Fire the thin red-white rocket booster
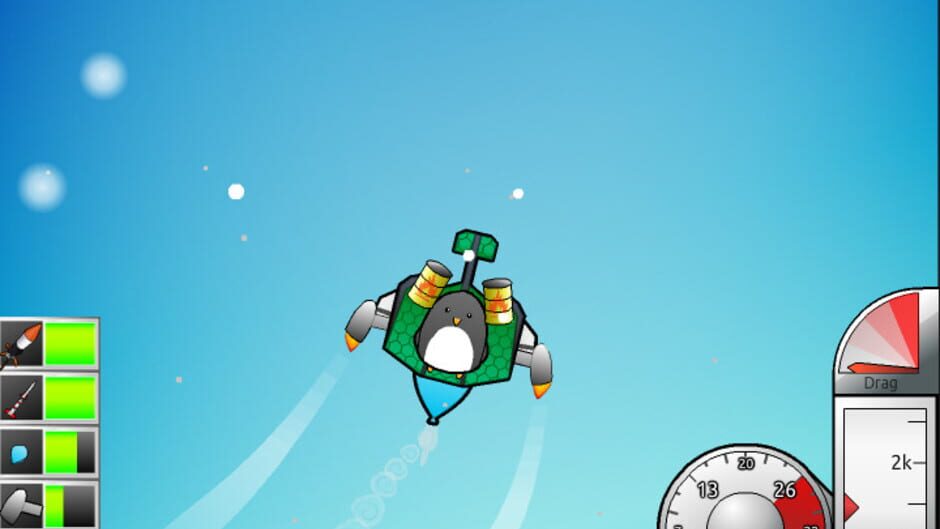The height and width of the screenshot is (529, 940). (22, 398)
